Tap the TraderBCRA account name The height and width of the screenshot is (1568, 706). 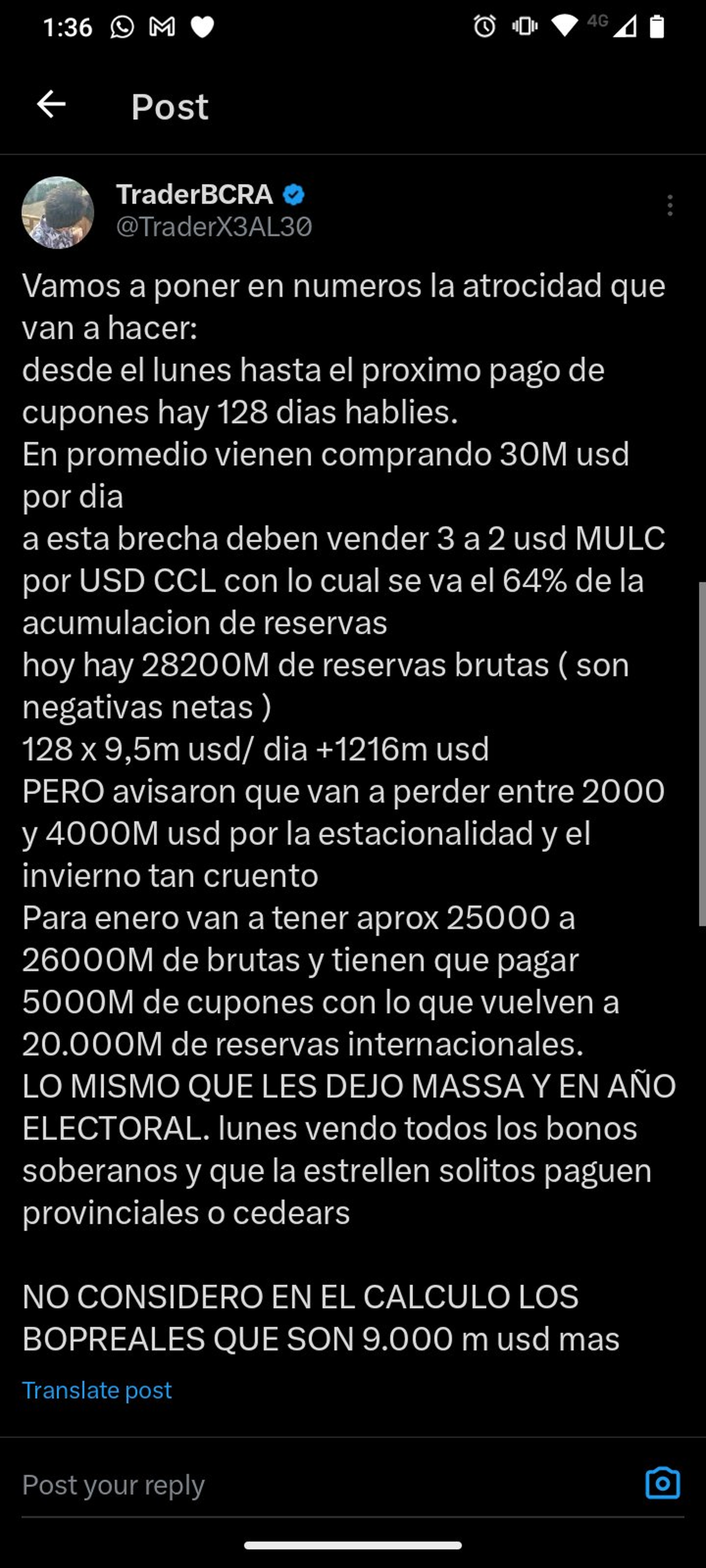coord(194,195)
